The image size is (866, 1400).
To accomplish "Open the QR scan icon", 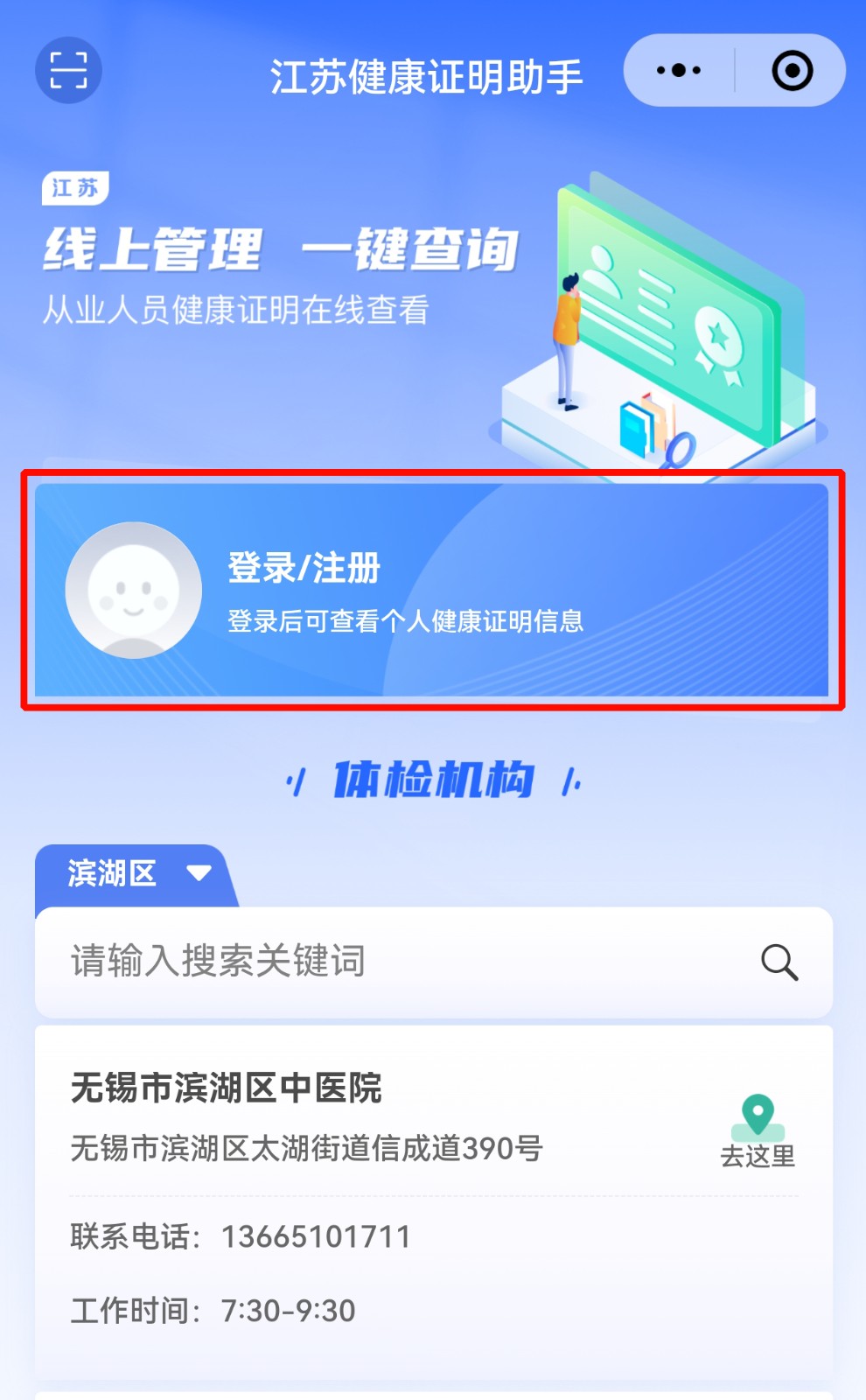I will [68, 70].
